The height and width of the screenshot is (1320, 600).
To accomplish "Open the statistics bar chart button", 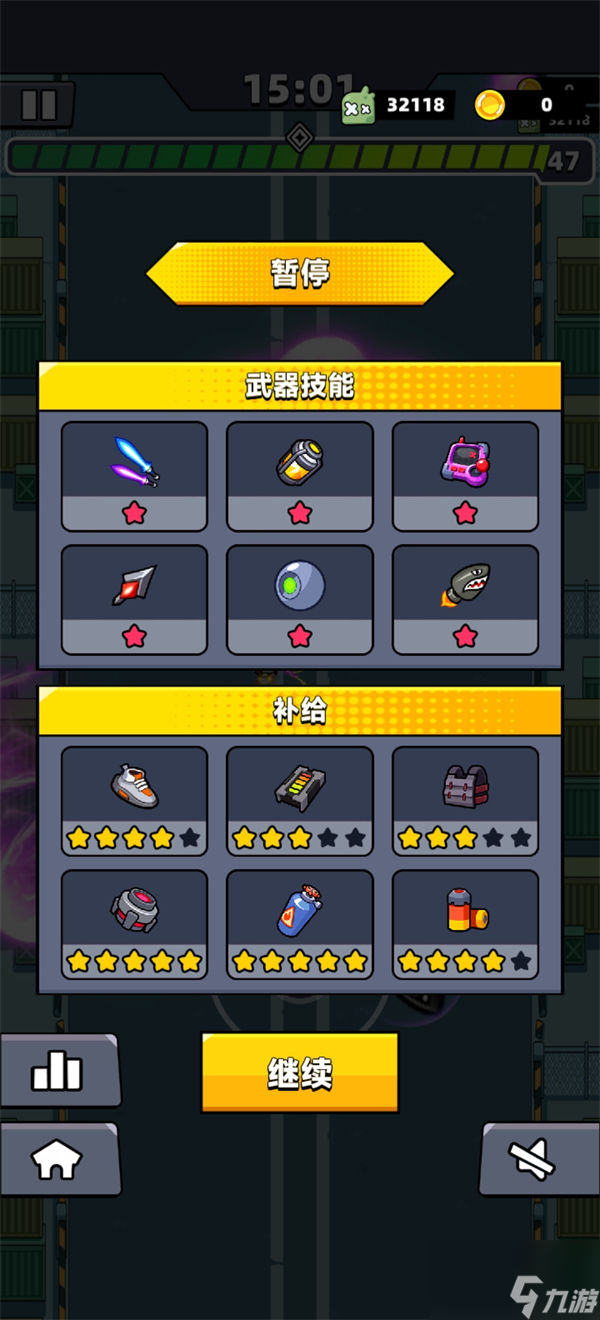I will pyautogui.click(x=57, y=1071).
